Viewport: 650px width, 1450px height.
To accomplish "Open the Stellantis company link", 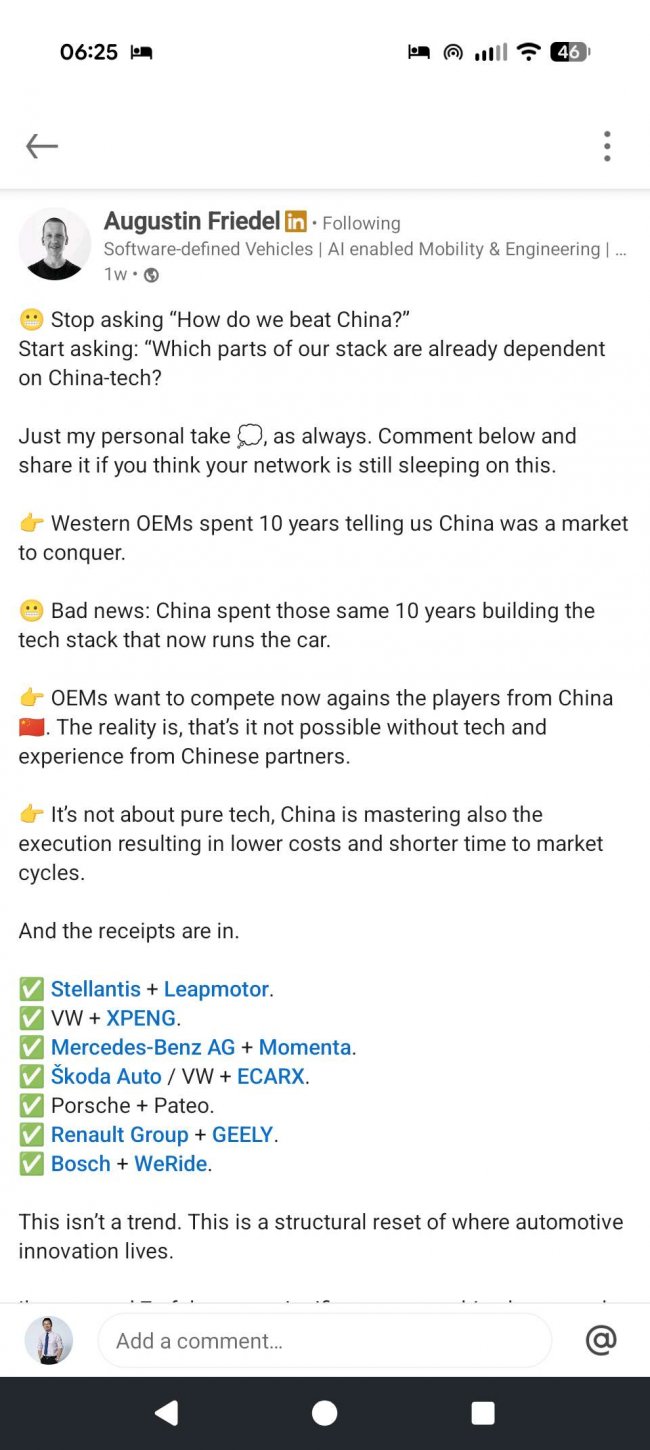I will click(96, 989).
